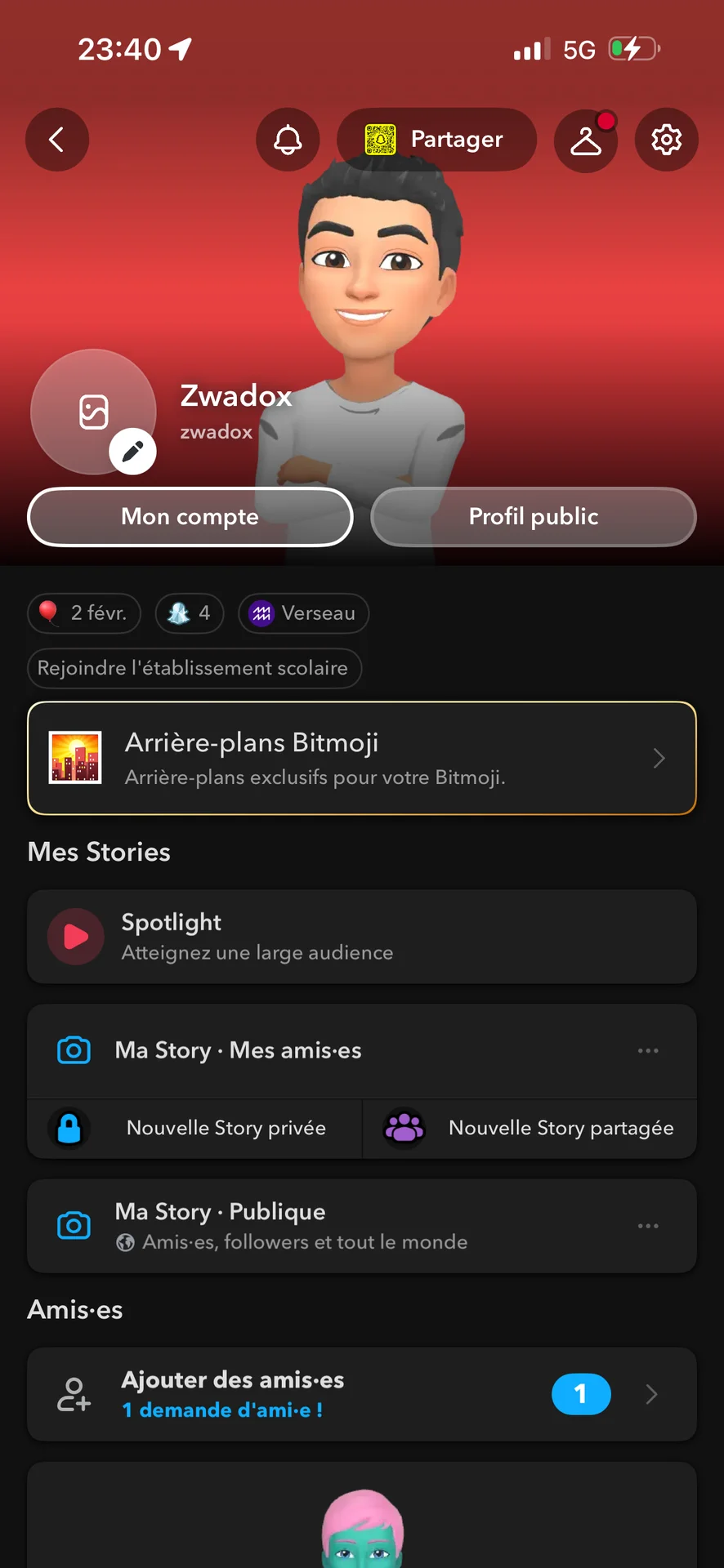This screenshot has height=1568, width=724.
Task: Open the Snapscore chip showing 4
Action: click(189, 613)
